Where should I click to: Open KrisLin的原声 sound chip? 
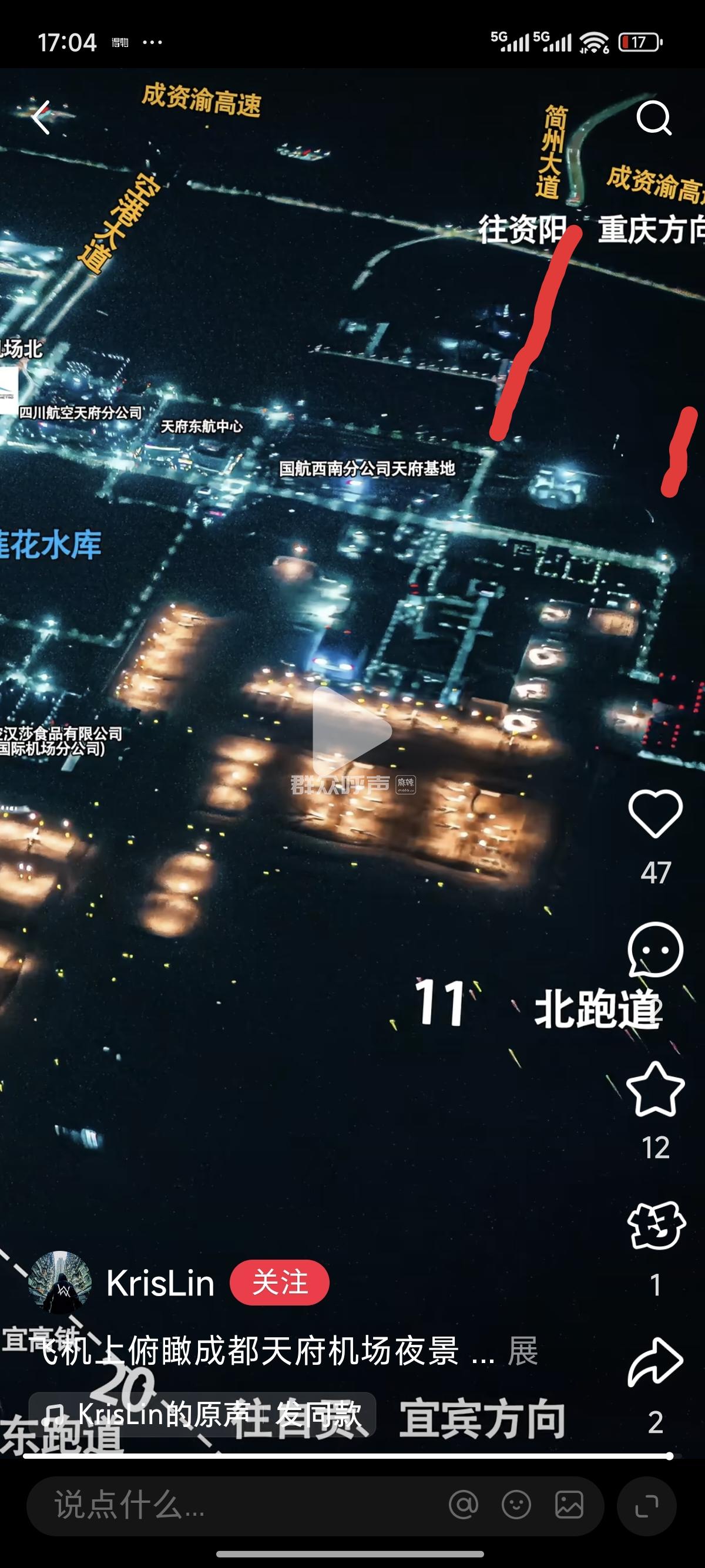pyautogui.click(x=202, y=1414)
